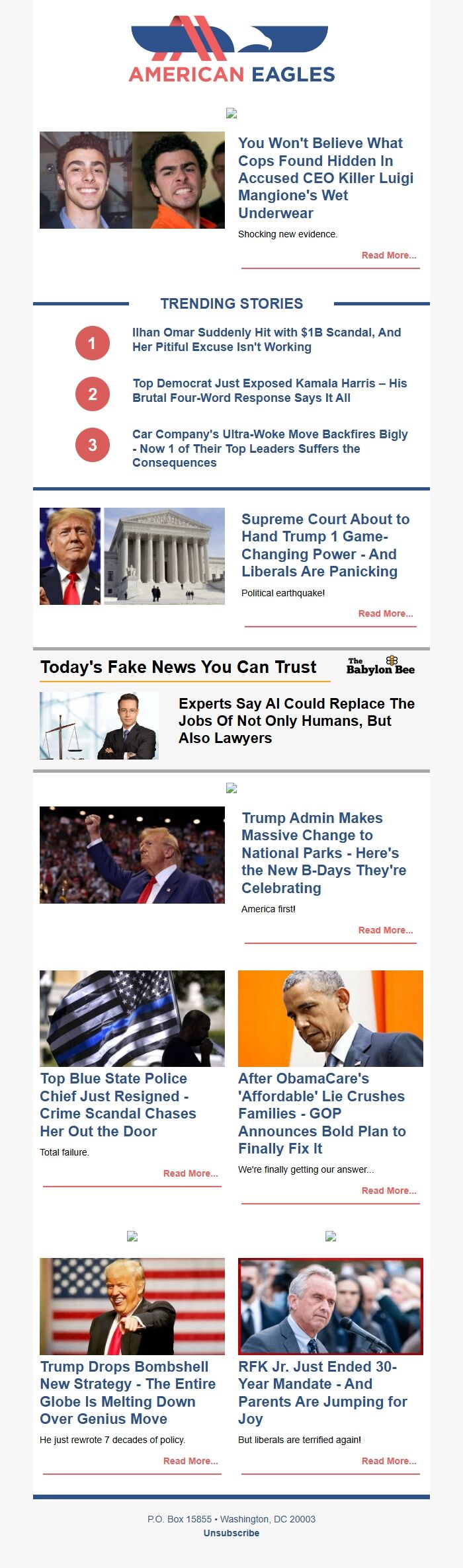Viewport: 463px width, 1568px height.
Task: Tap Read More under Trump strategy story
Action: point(190,1461)
